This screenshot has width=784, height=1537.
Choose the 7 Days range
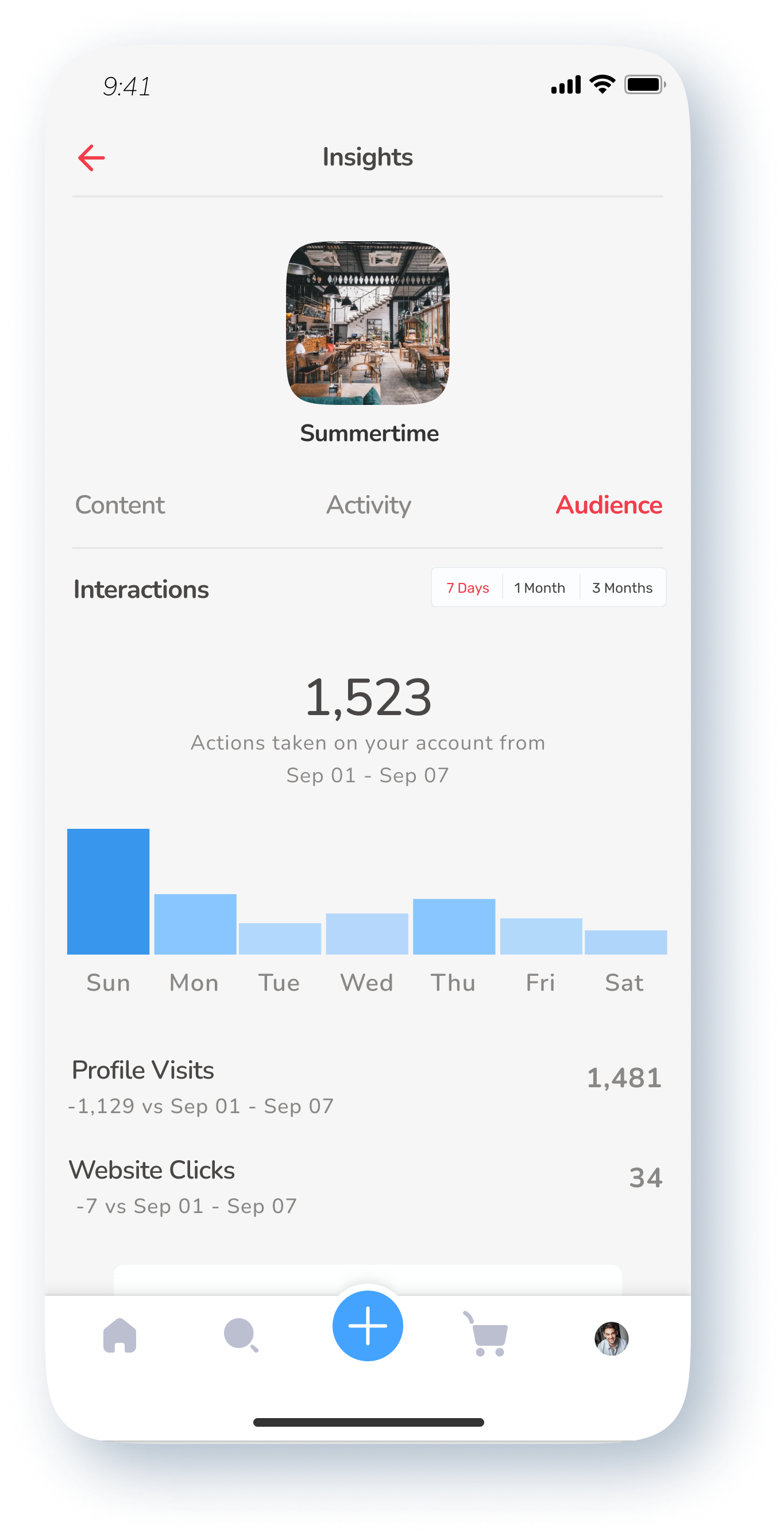click(467, 588)
